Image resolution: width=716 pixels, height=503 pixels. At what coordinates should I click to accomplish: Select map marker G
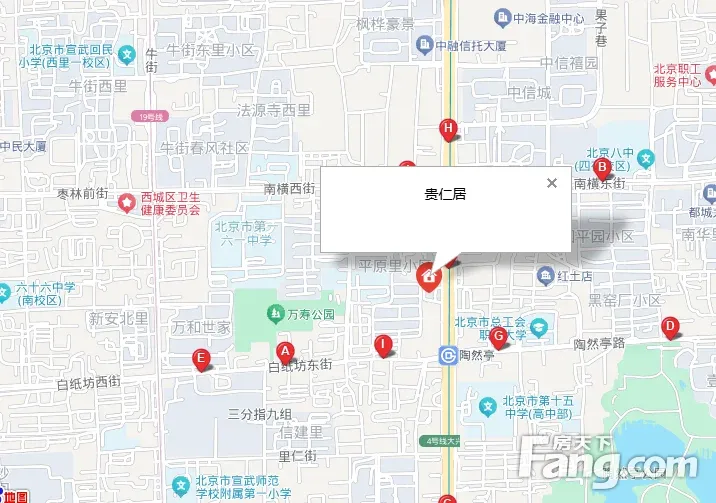498,336
